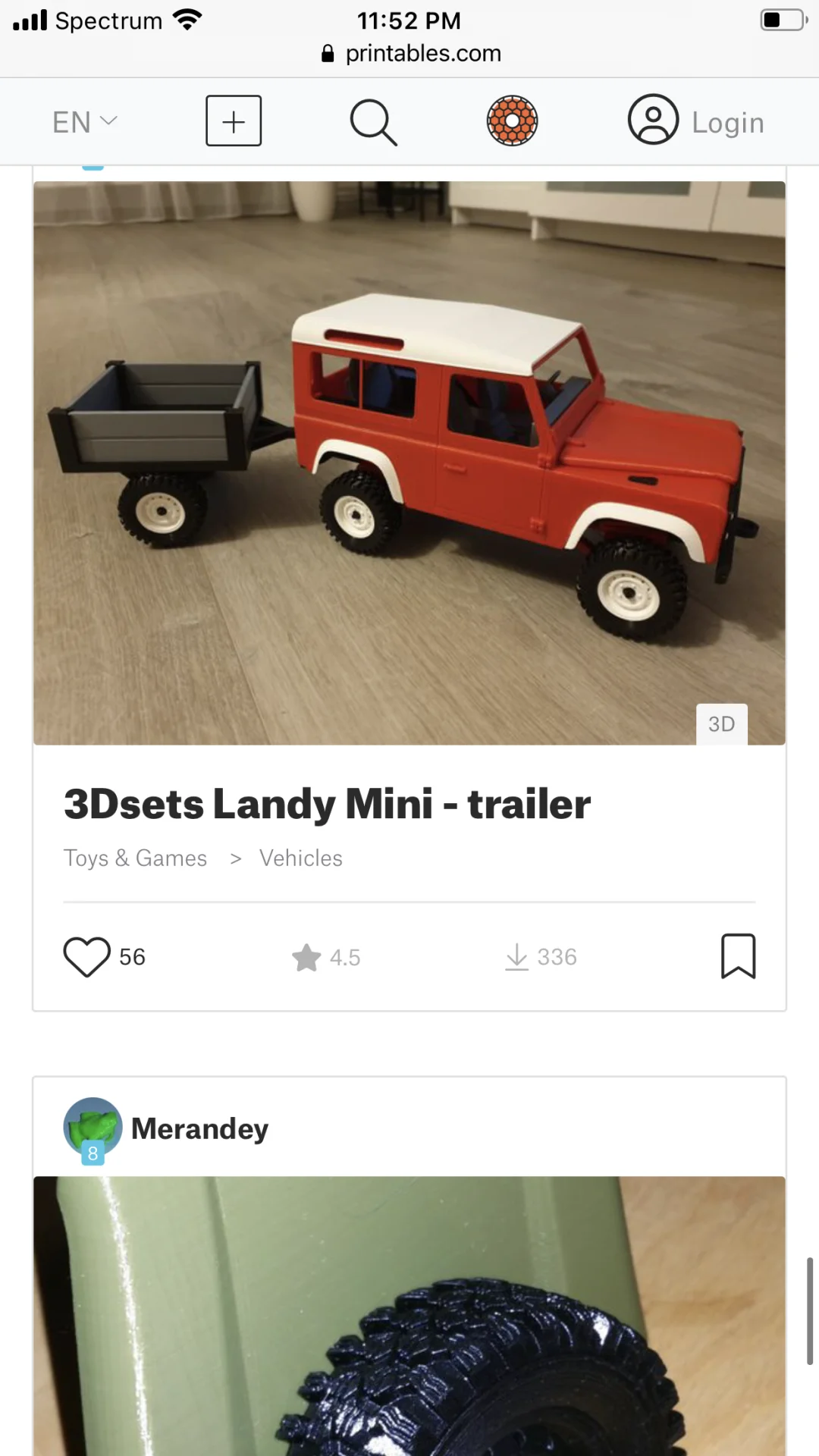
Task: Open 3Dsets Landy Mini - trailer title
Action: click(x=327, y=804)
